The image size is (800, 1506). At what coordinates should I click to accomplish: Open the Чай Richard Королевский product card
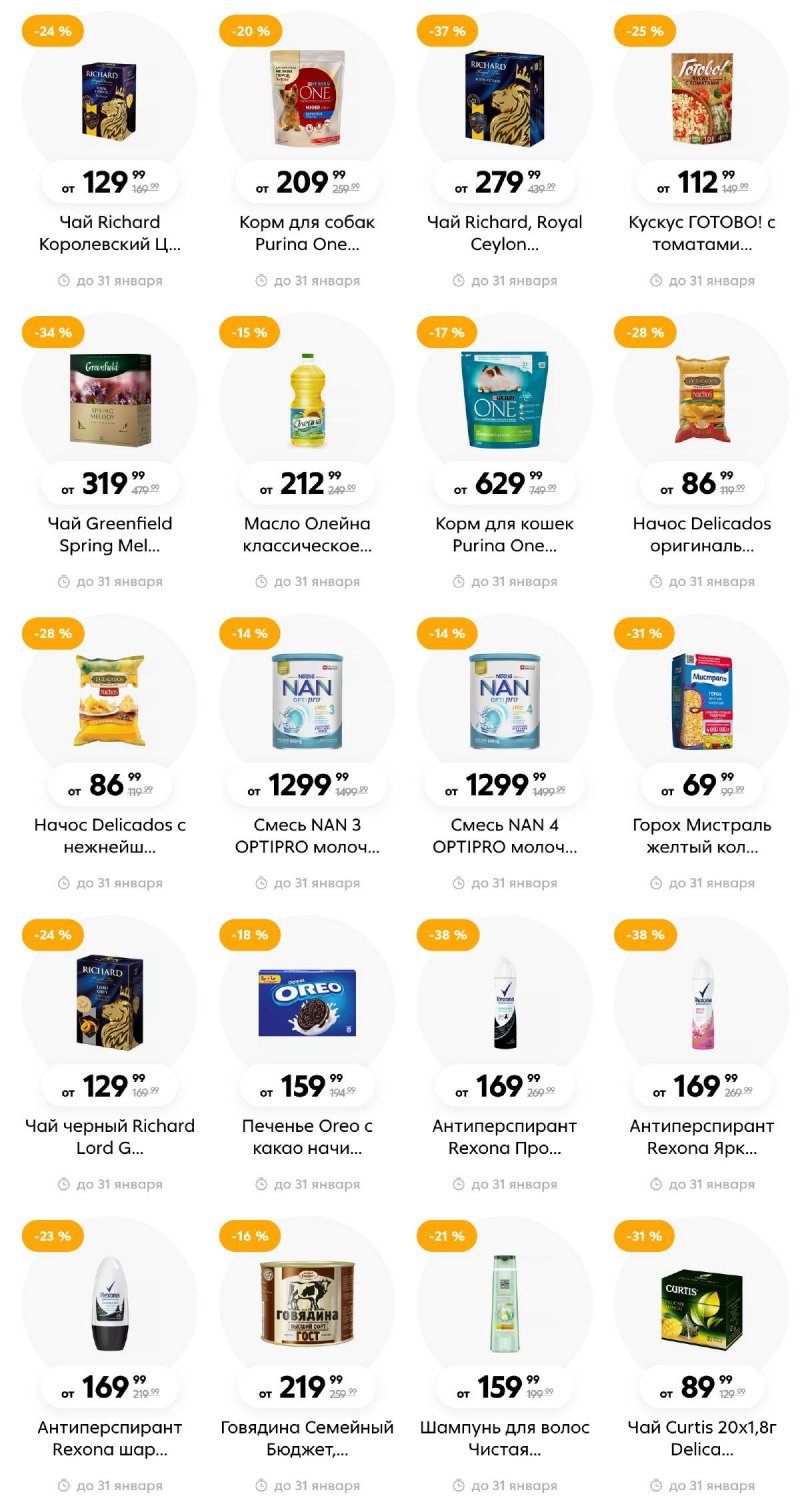coord(110,100)
